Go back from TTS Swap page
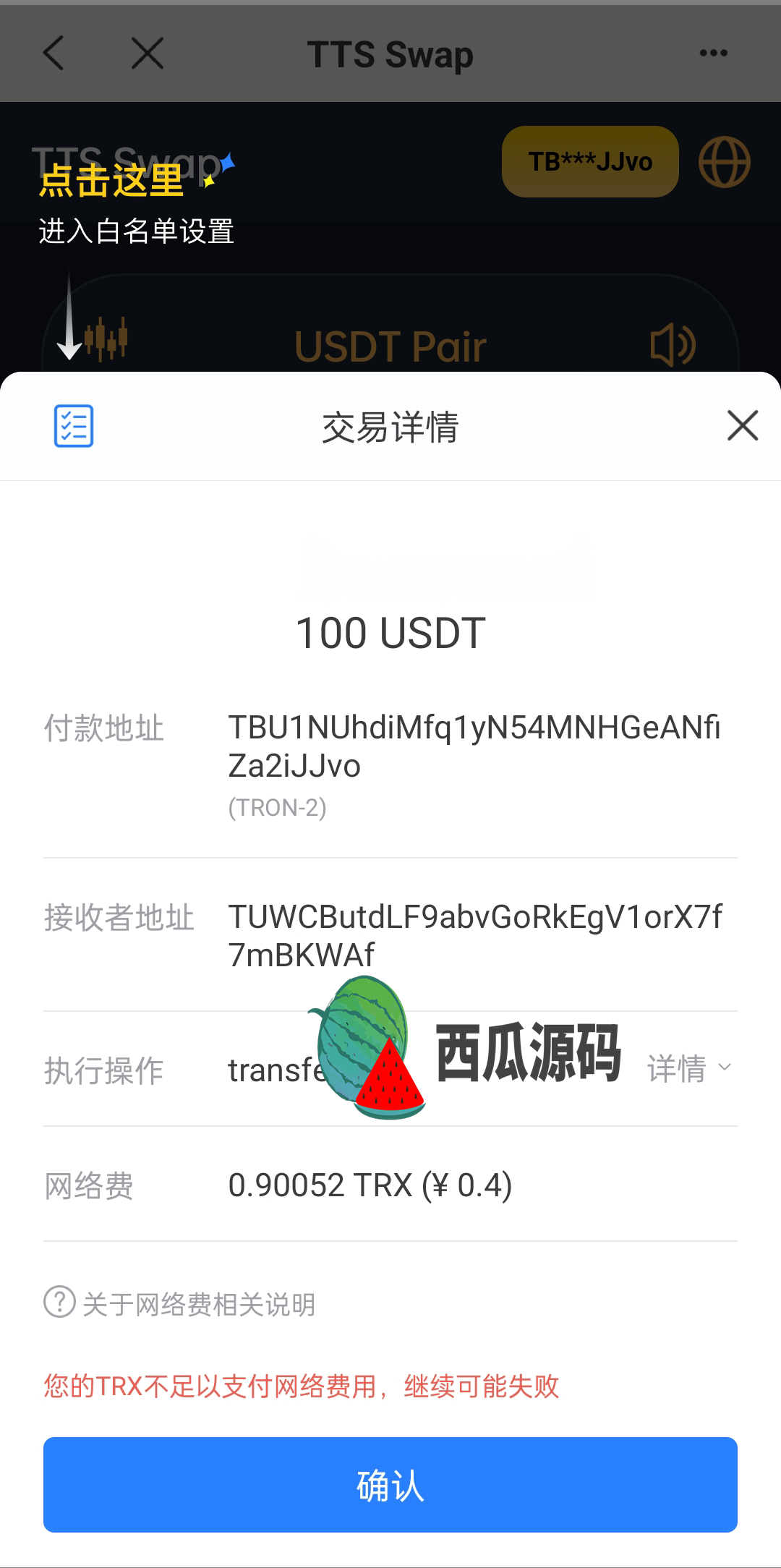This screenshot has height=1568, width=781. tap(54, 54)
